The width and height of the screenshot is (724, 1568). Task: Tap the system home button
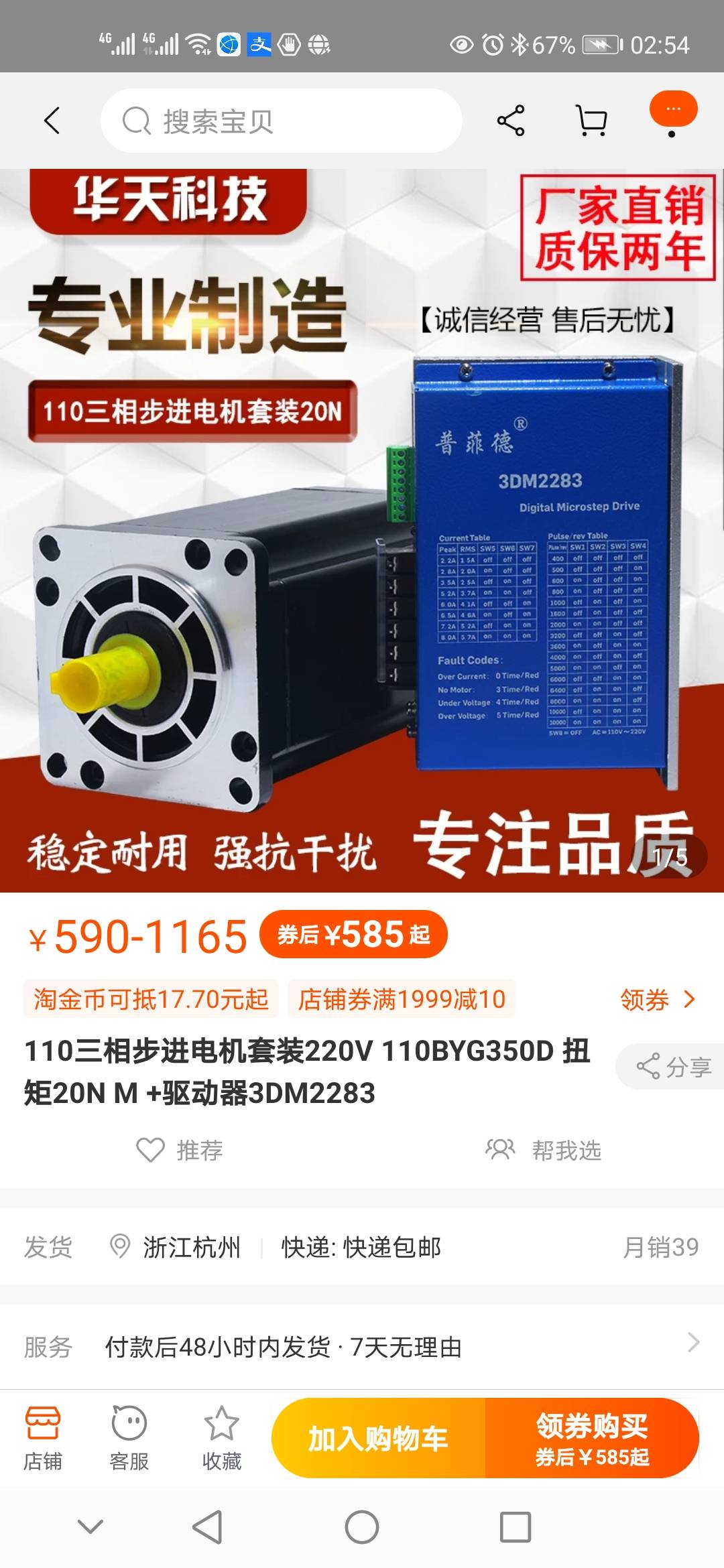pos(362,1527)
